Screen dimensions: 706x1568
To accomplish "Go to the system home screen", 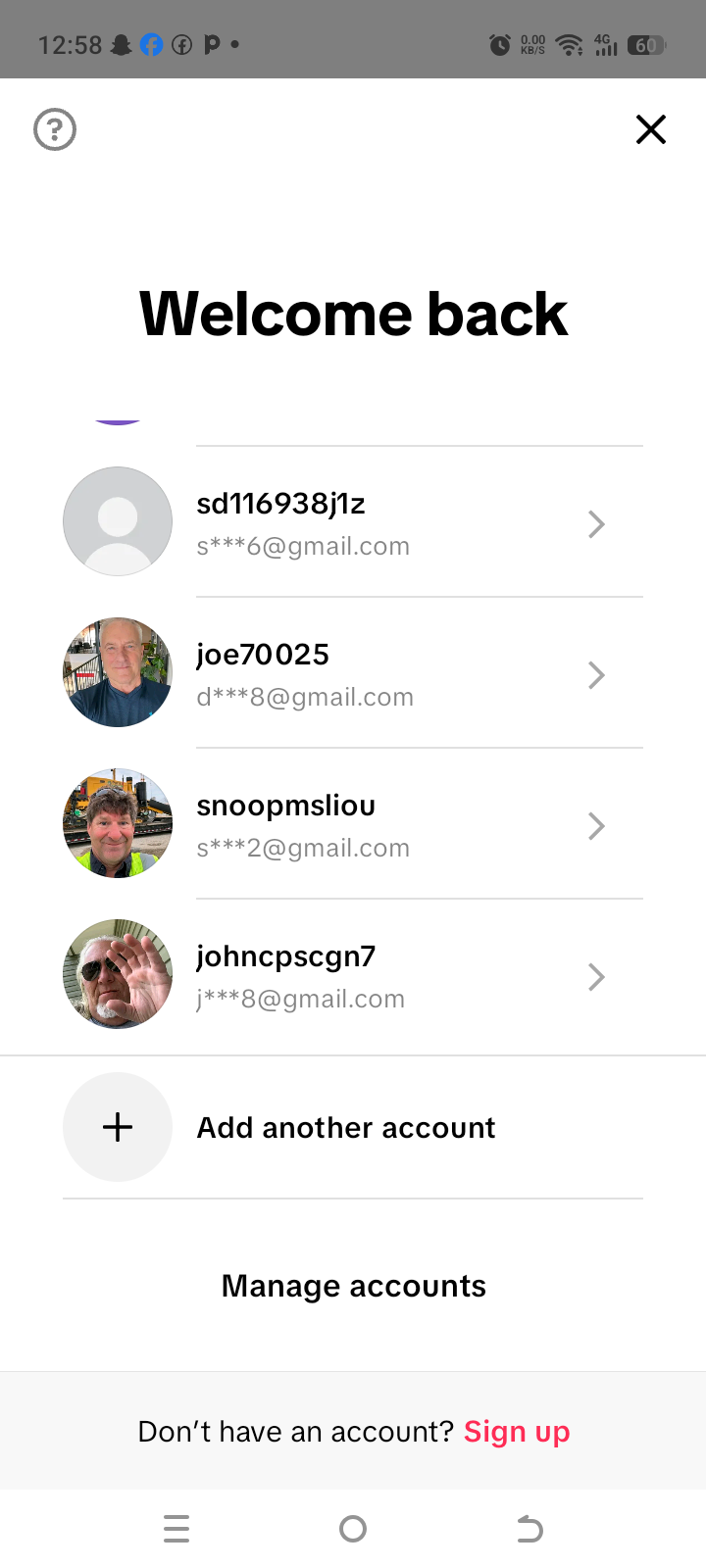I will (353, 1529).
